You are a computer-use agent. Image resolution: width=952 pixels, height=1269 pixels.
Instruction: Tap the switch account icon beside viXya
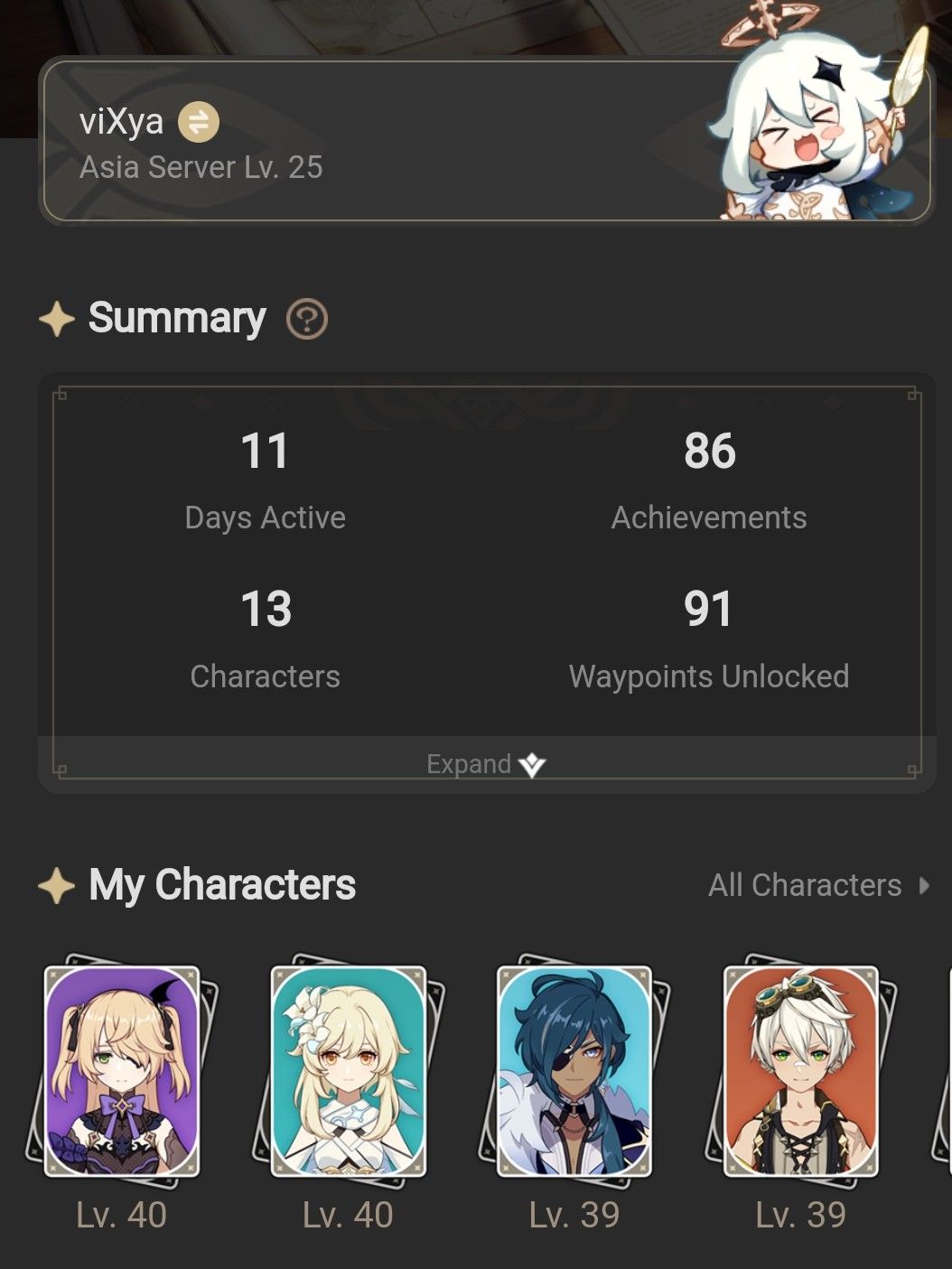(x=198, y=122)
